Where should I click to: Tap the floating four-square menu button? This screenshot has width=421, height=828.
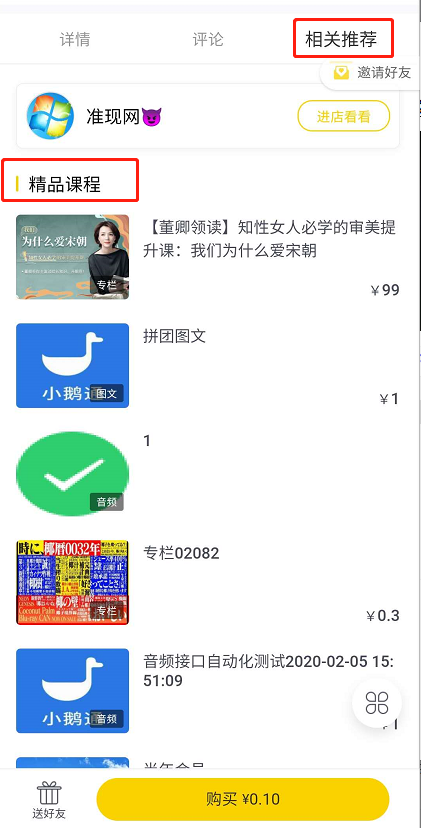pyautogui.click(x=377, y=703)
